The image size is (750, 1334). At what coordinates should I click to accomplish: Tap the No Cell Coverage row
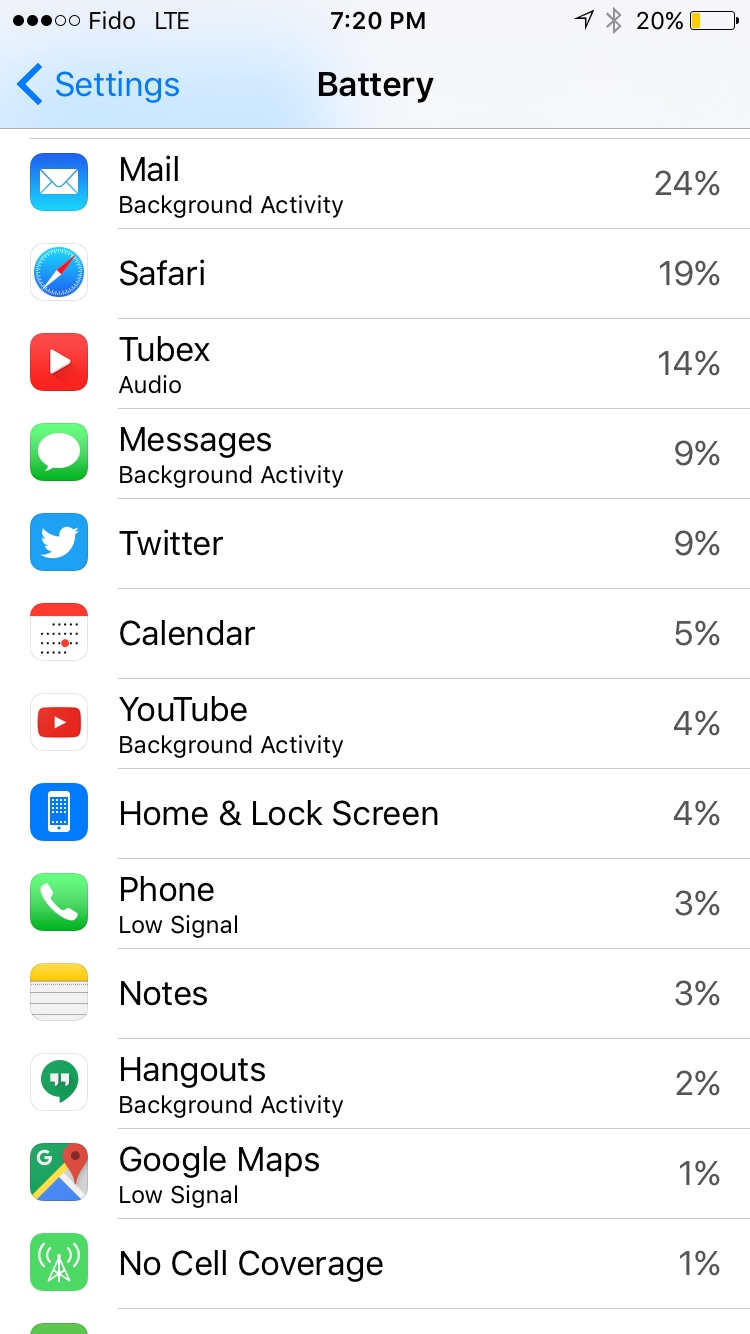click(x=375, y=1264)
